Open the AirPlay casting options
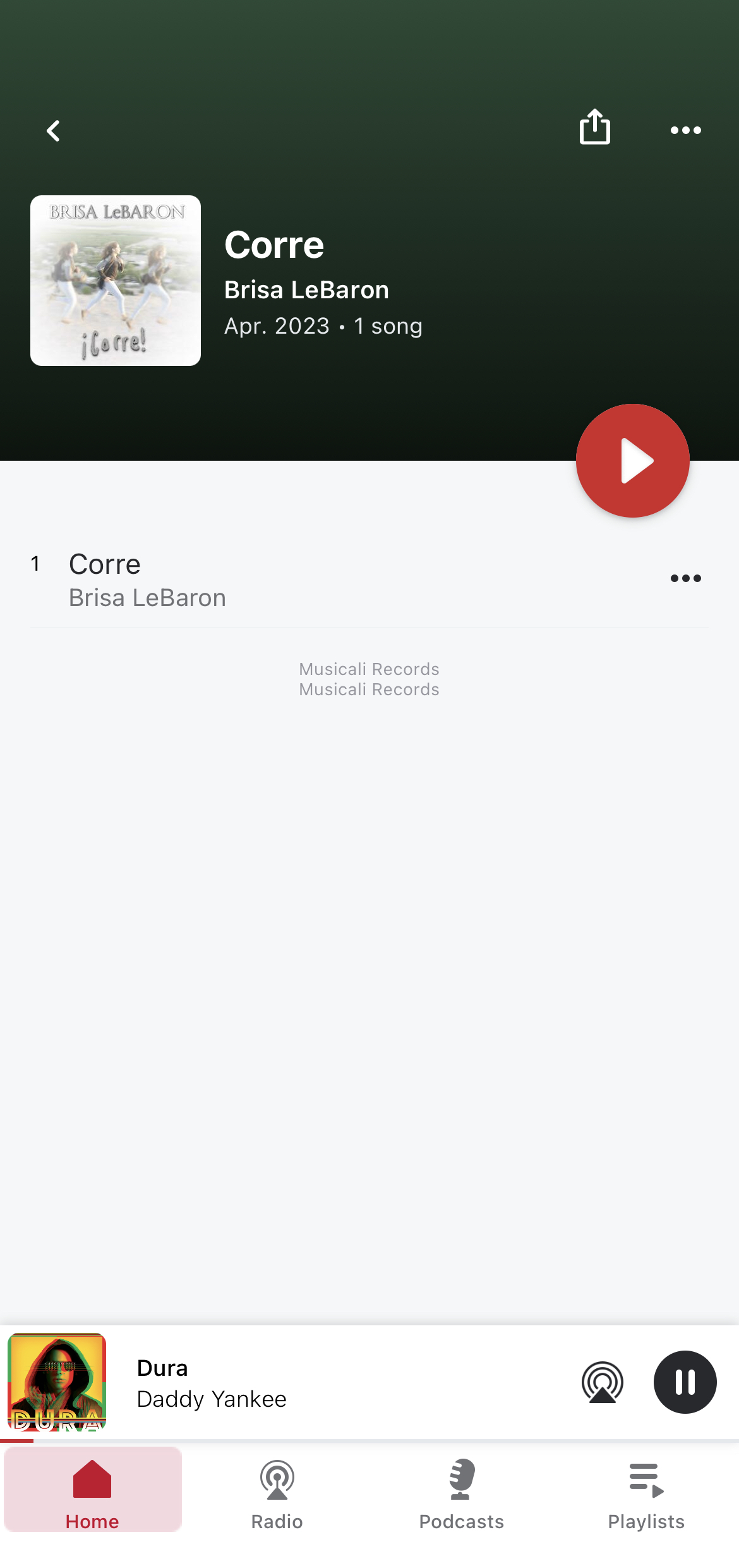This screenshot has width=739, height=1568. (603, 1382)
